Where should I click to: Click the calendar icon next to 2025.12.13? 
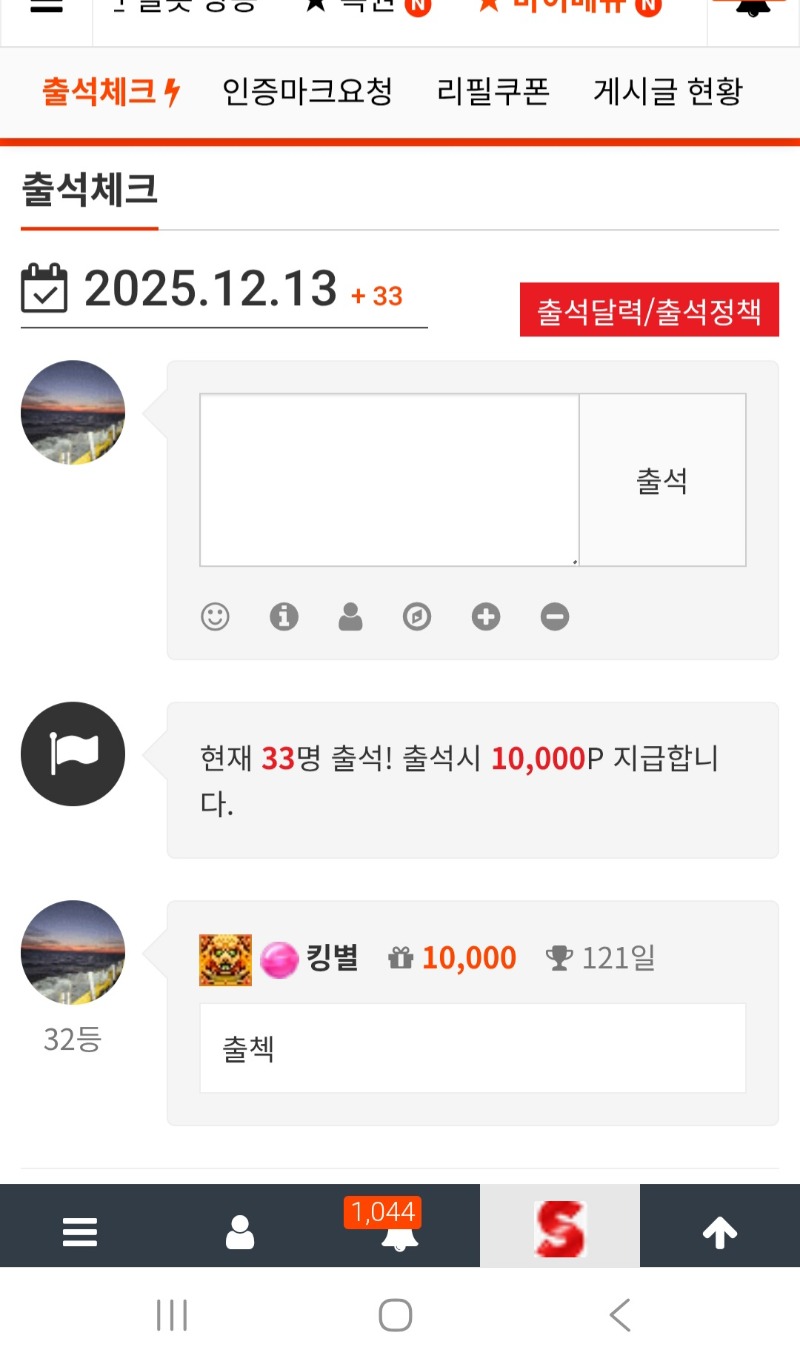tap(45, 290)
